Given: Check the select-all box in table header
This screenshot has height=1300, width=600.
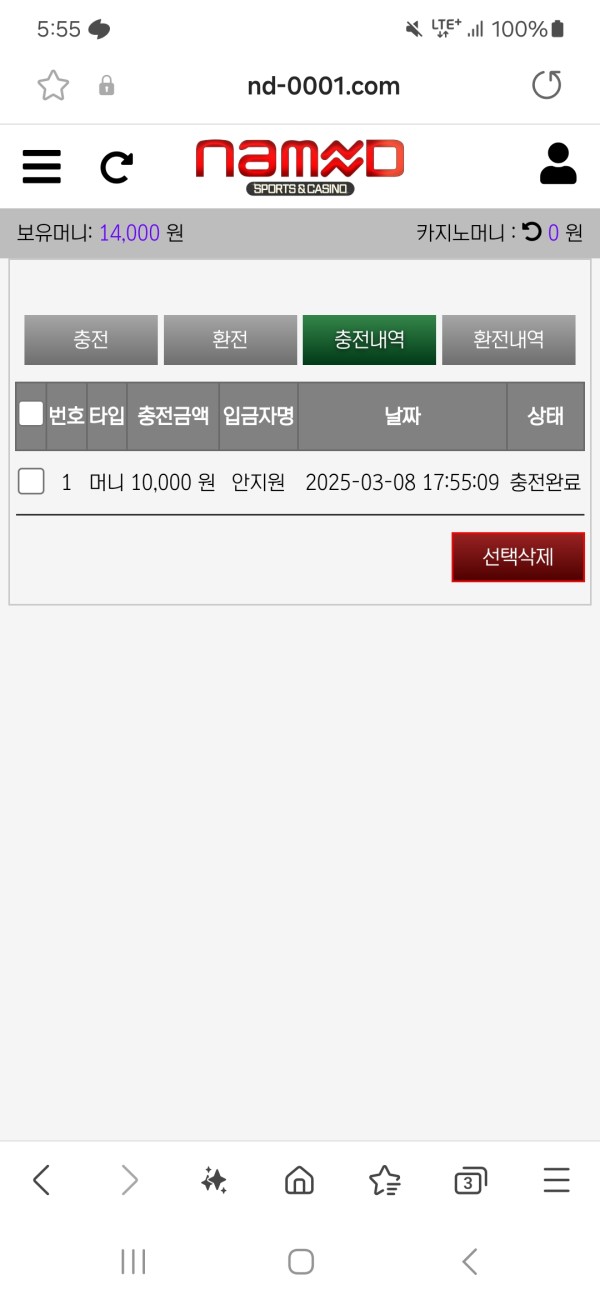Looking at the screenshot, I should tap(31, 414).
